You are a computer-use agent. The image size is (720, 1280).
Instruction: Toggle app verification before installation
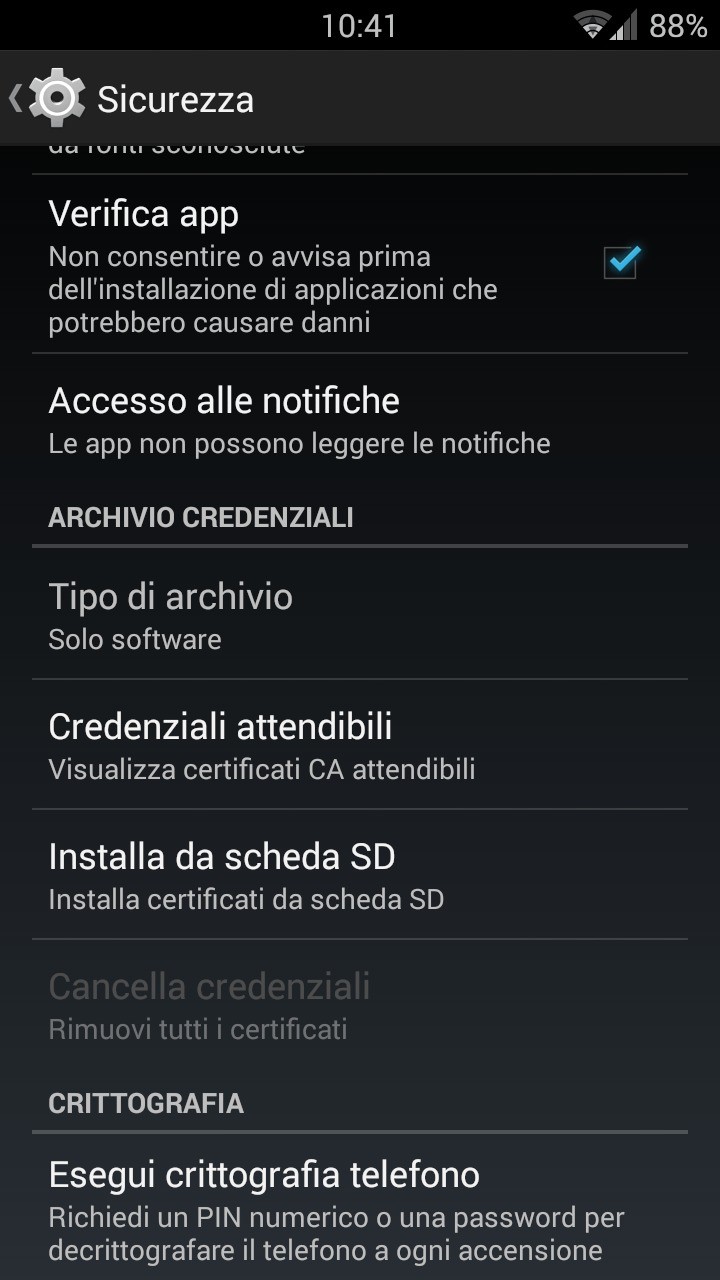620,261
